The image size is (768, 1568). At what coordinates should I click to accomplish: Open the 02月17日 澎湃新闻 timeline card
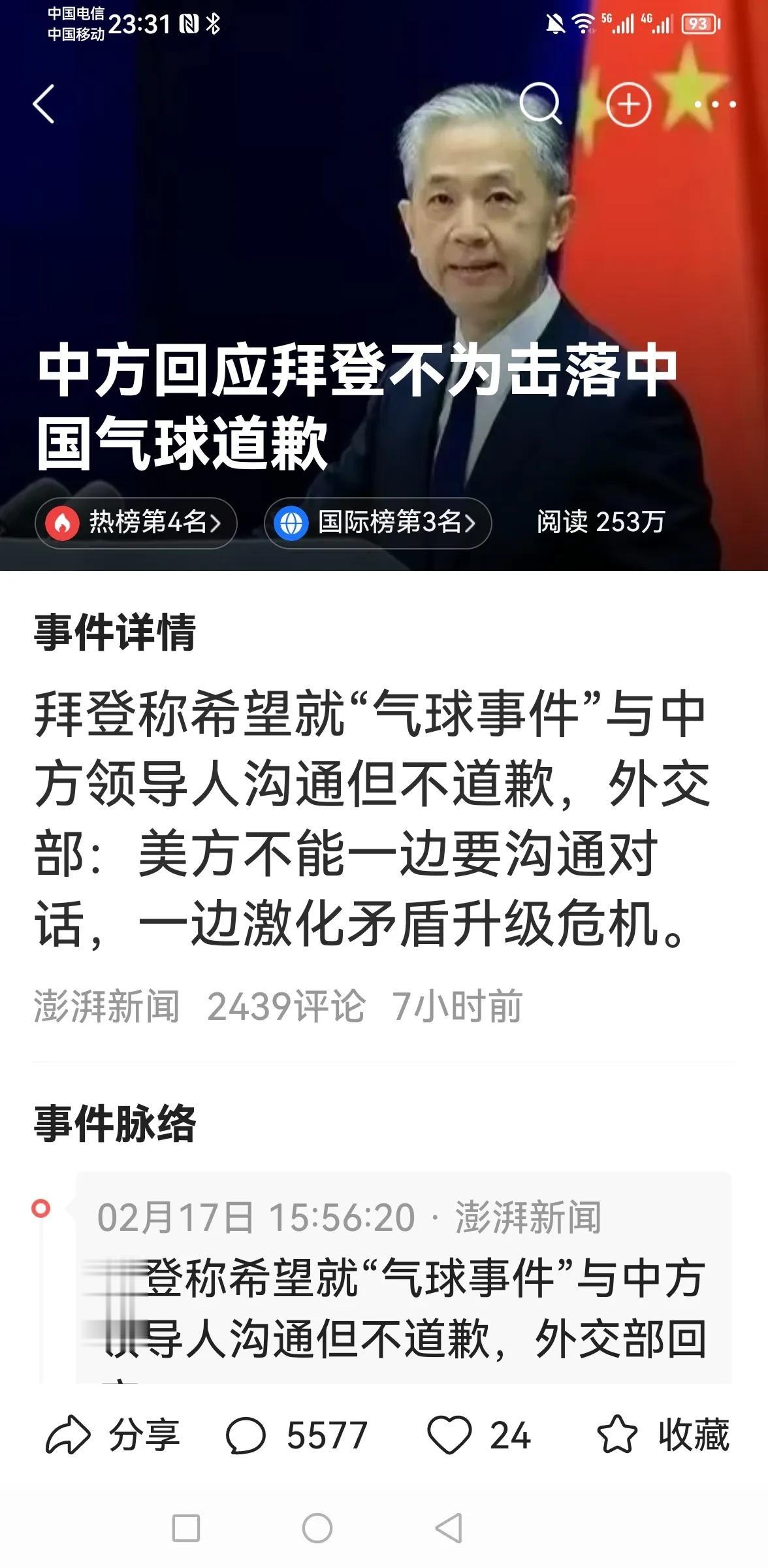(x=403, y=1282)
